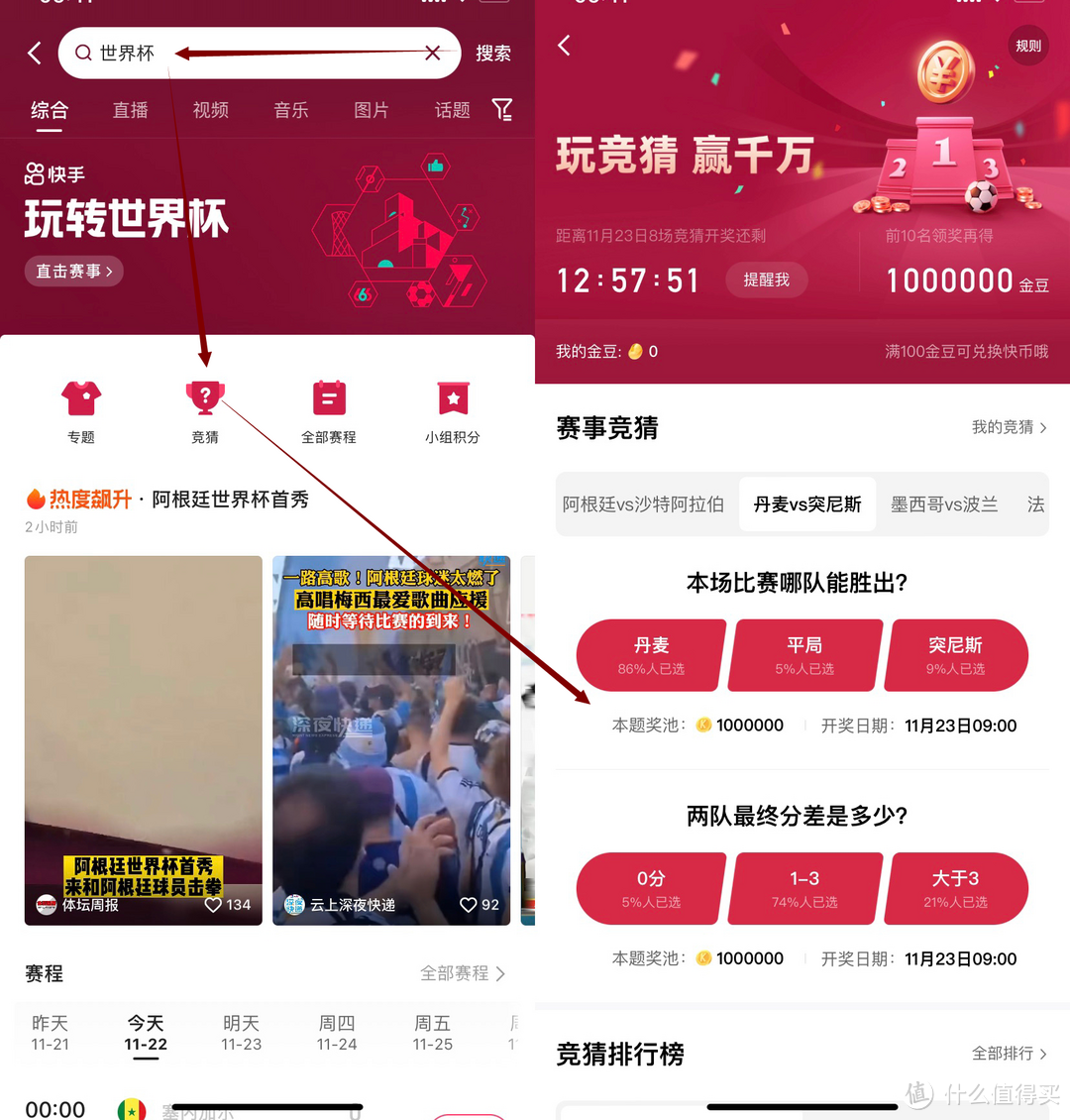Switch to the 直播 tab
Screen dimensions: 1070x1120
[x=130, y=110]
